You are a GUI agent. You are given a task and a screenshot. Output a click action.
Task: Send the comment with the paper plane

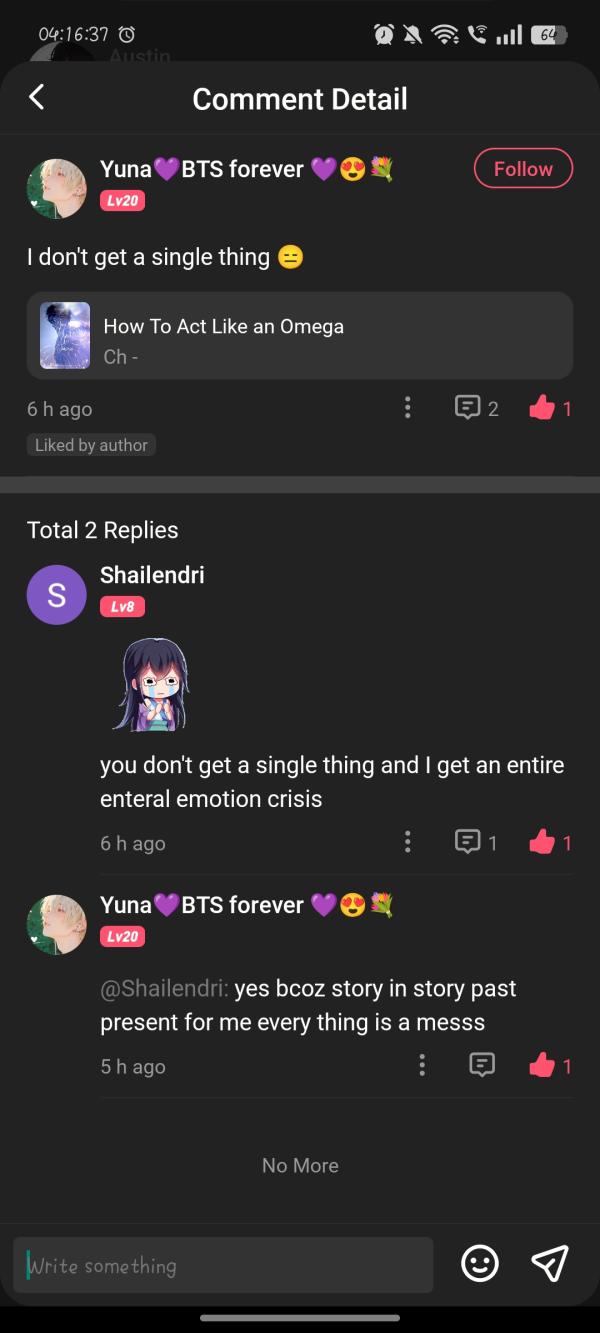[x=549, y=1264]
